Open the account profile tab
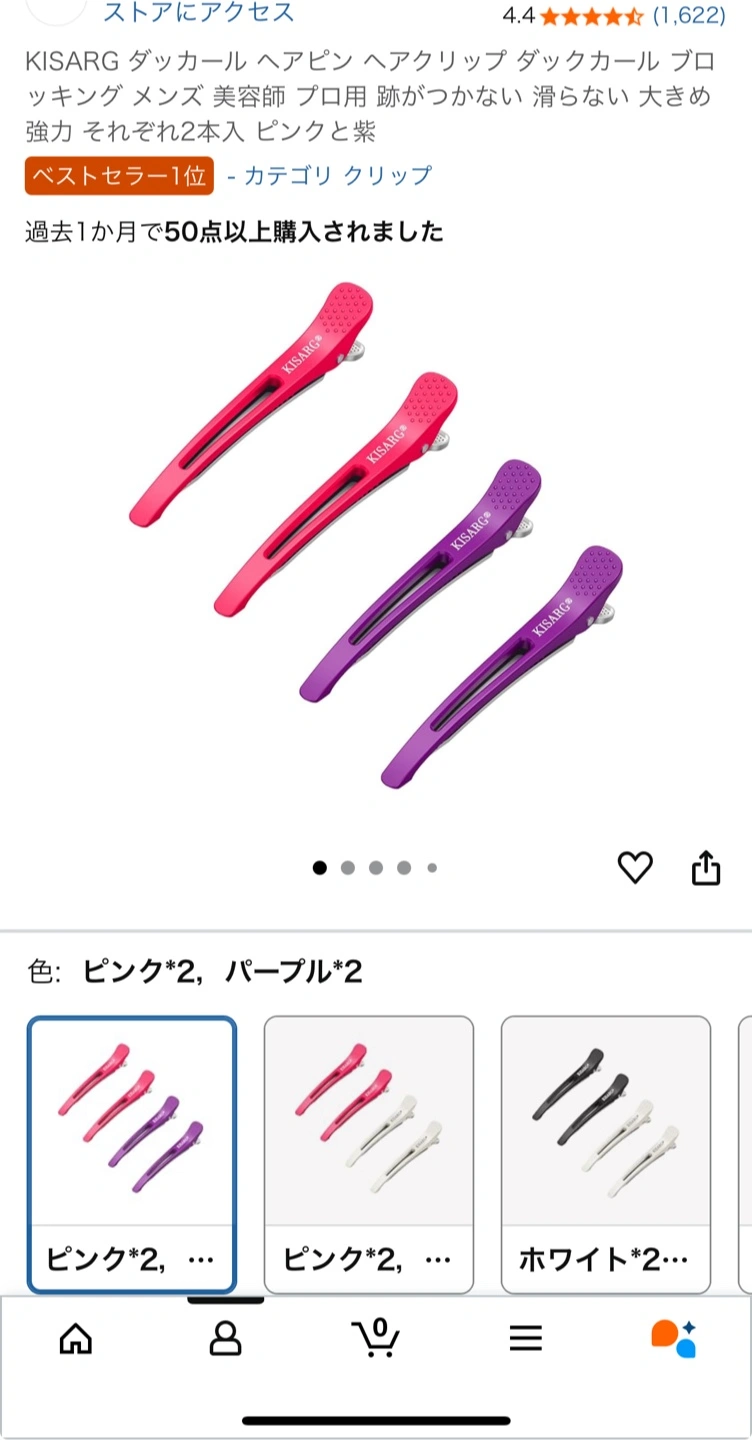 (226, 1338)
